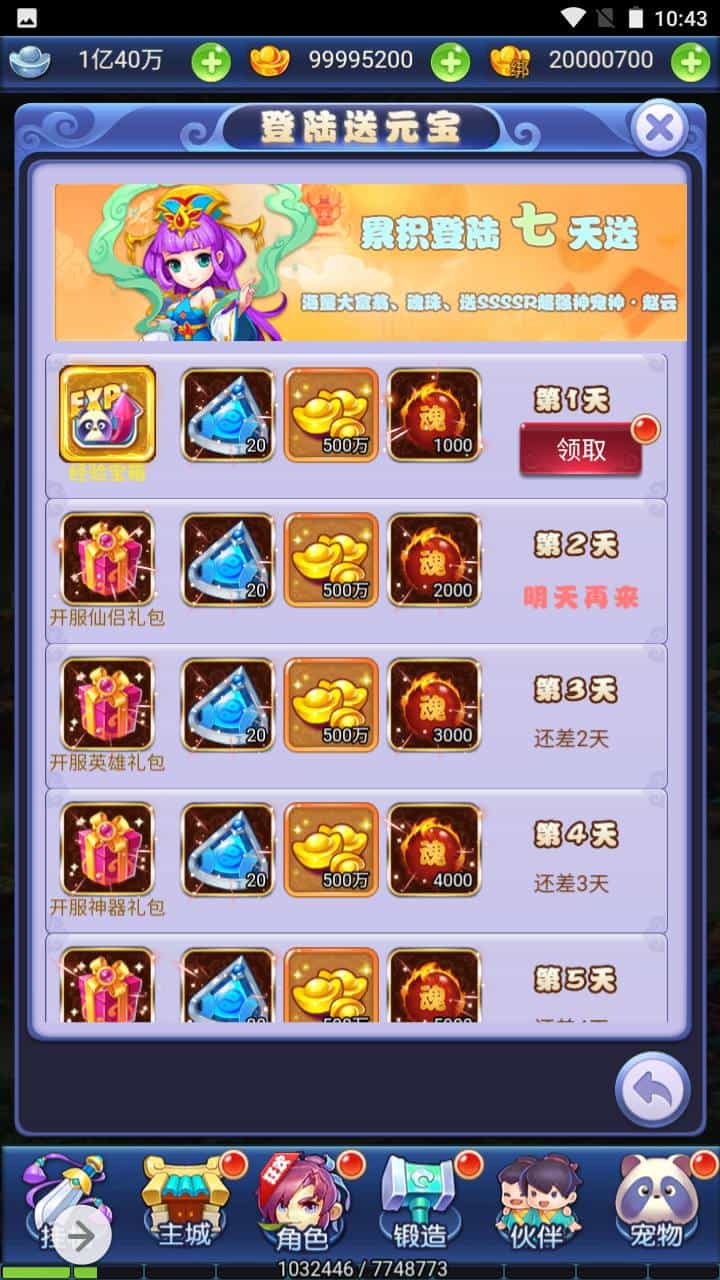Image resolution: width=720 pixels, height=1280 pixels.
Task: Add bound ingots (20000700) with plus
Action: point(690,62)
